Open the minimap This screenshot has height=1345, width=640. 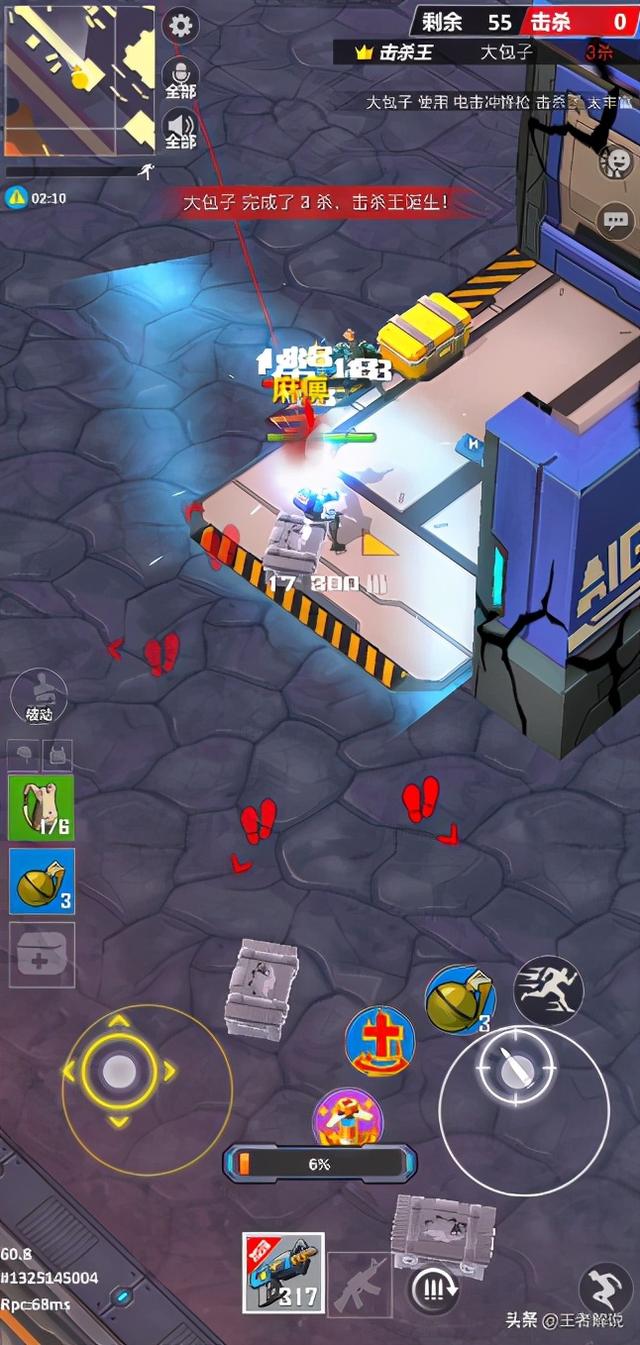point(80,81)
